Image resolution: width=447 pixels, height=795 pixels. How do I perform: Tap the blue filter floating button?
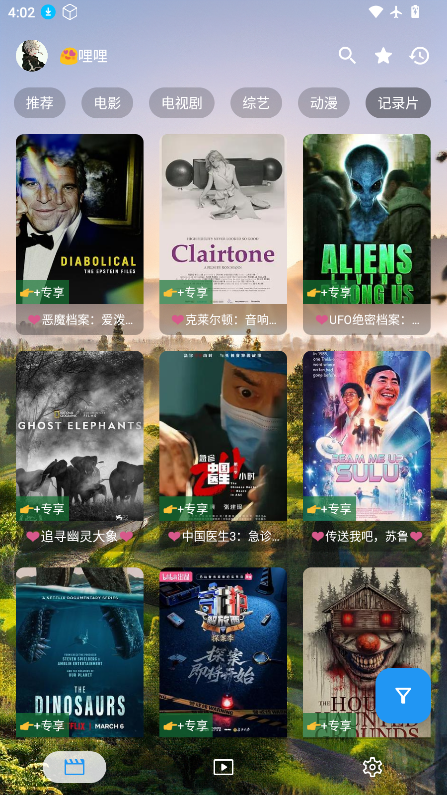click(x=403, y=696)
